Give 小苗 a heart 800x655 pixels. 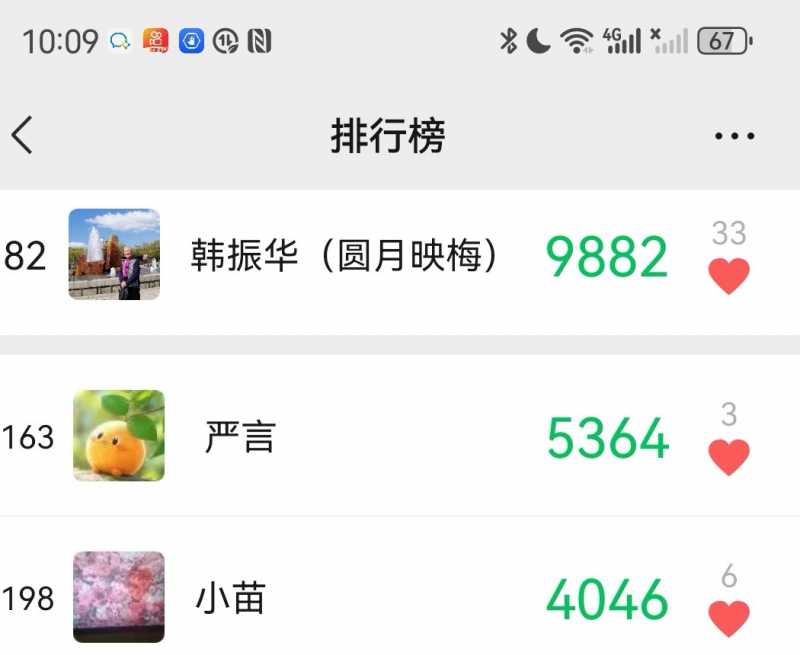(x=729, y=618)
